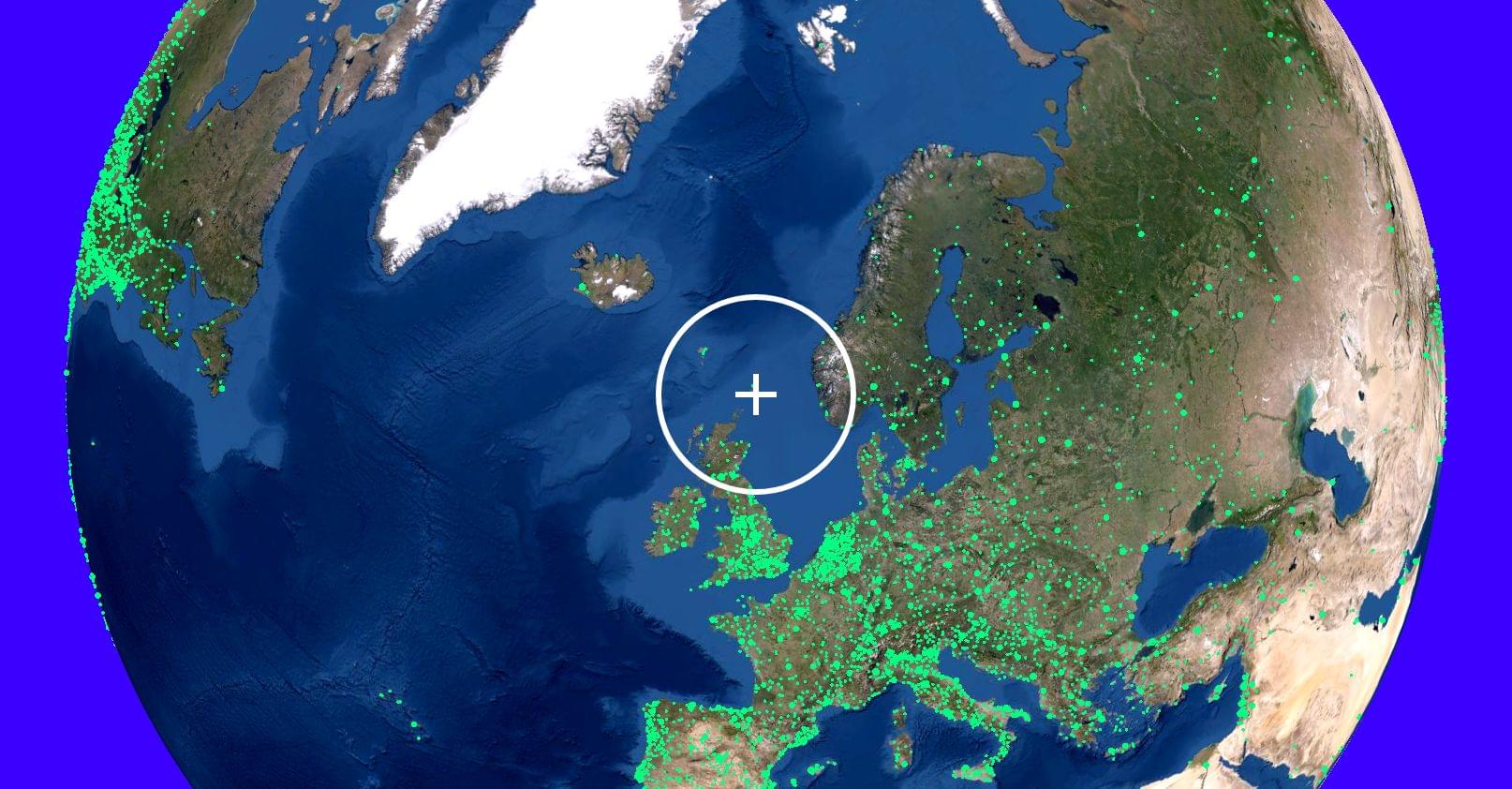The image size is (1512, 789).
Task: Select the Faroe Islands station dot
Action: click(x=704, y=351)
